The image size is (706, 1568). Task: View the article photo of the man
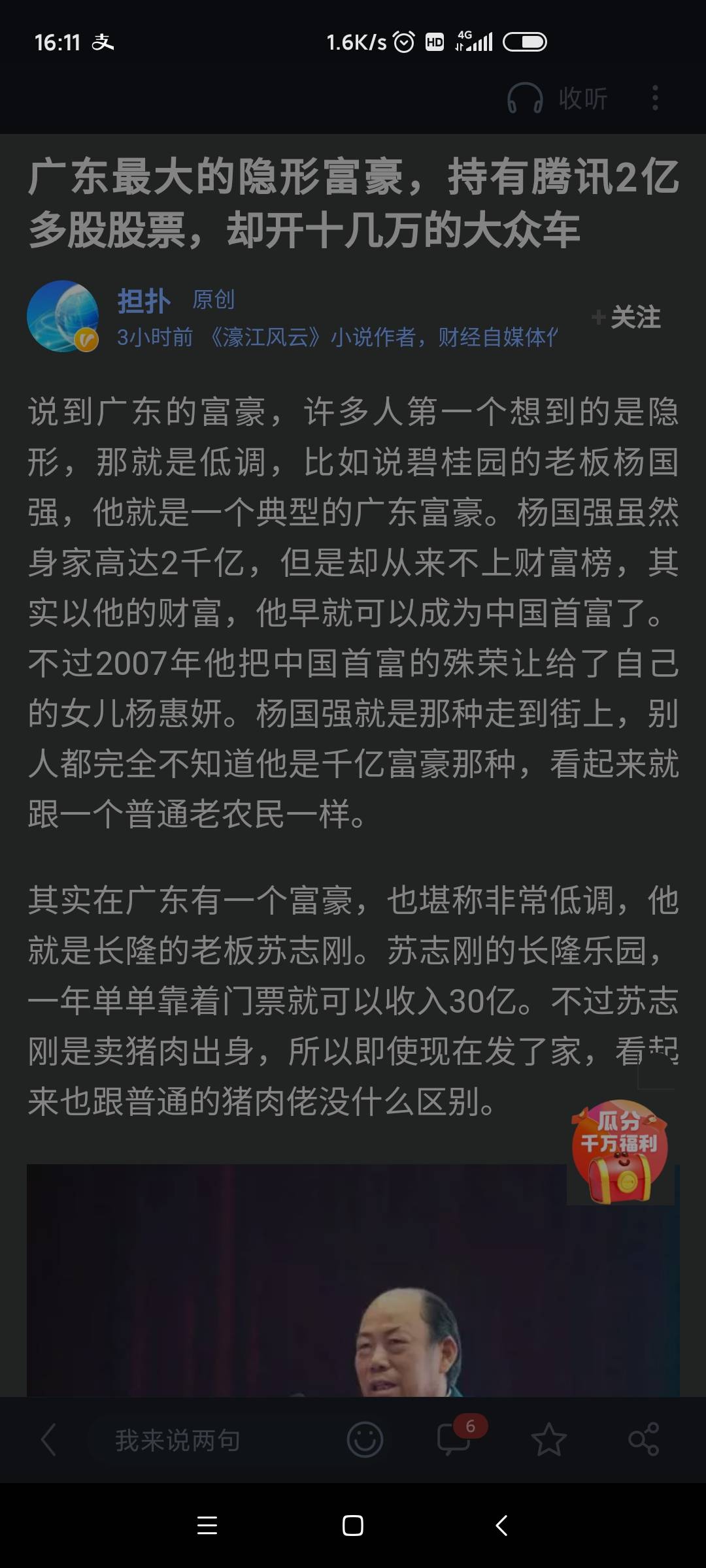[353, 1279]
